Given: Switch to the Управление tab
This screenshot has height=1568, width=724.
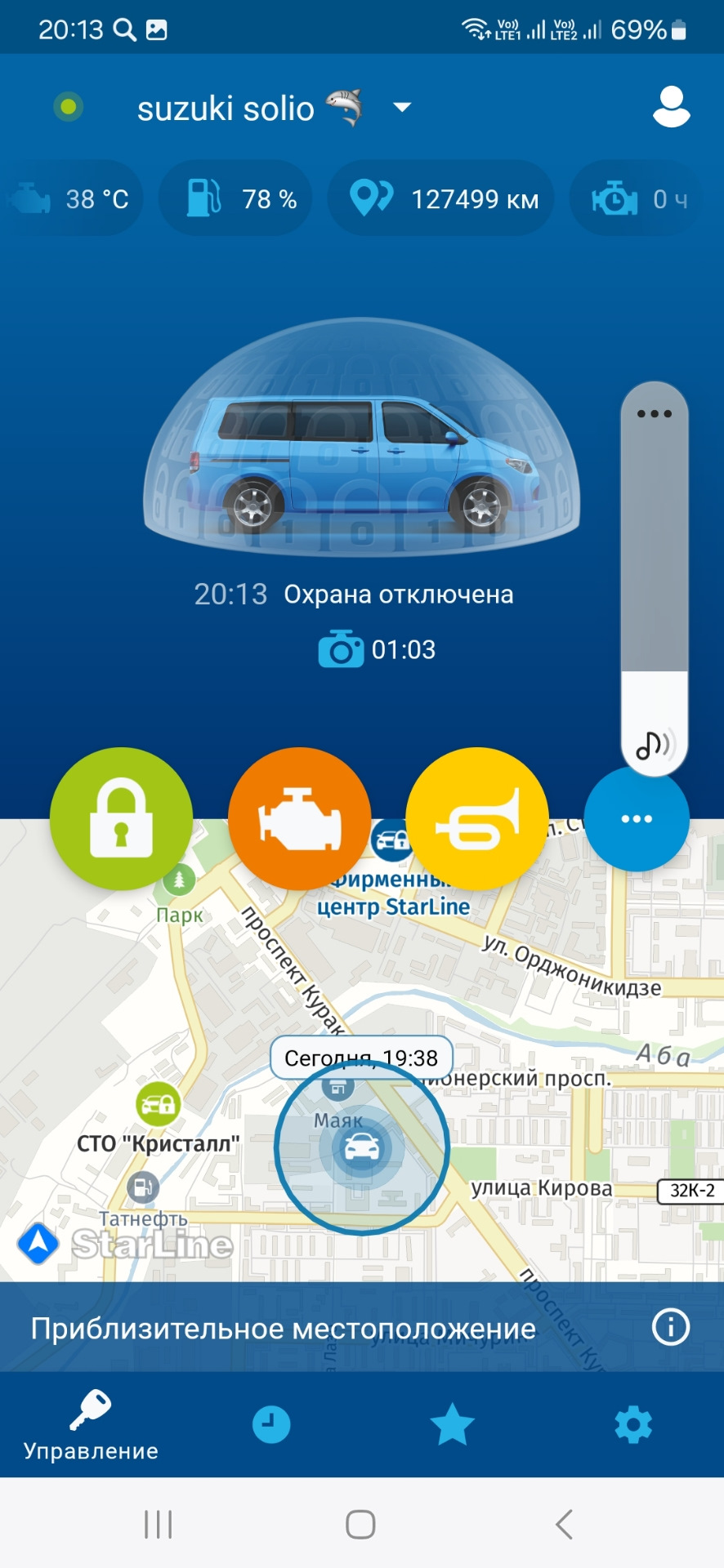Looking at the screenshot, I should pos(91,1426).
